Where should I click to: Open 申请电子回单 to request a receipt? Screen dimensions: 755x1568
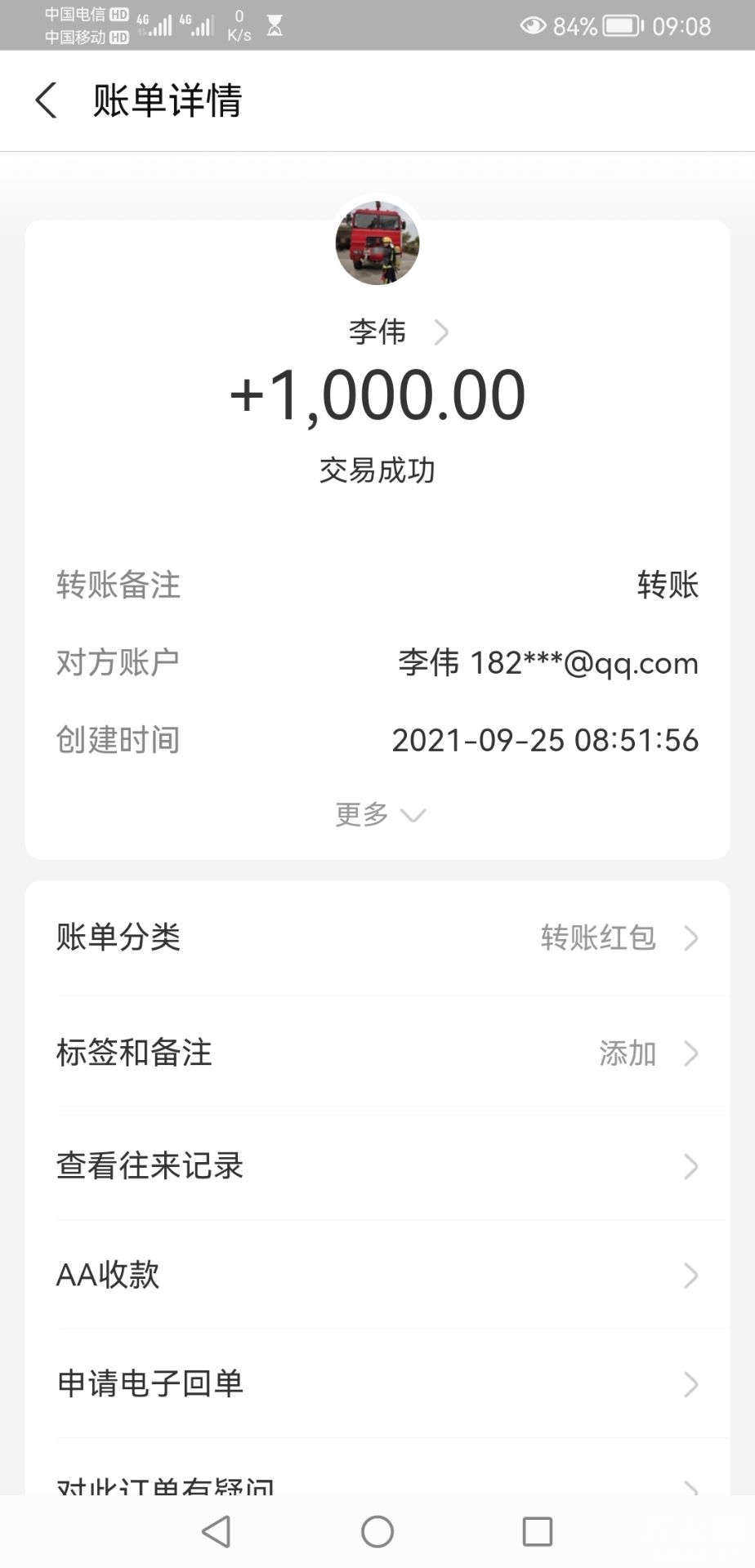(x=377, y=1383)
